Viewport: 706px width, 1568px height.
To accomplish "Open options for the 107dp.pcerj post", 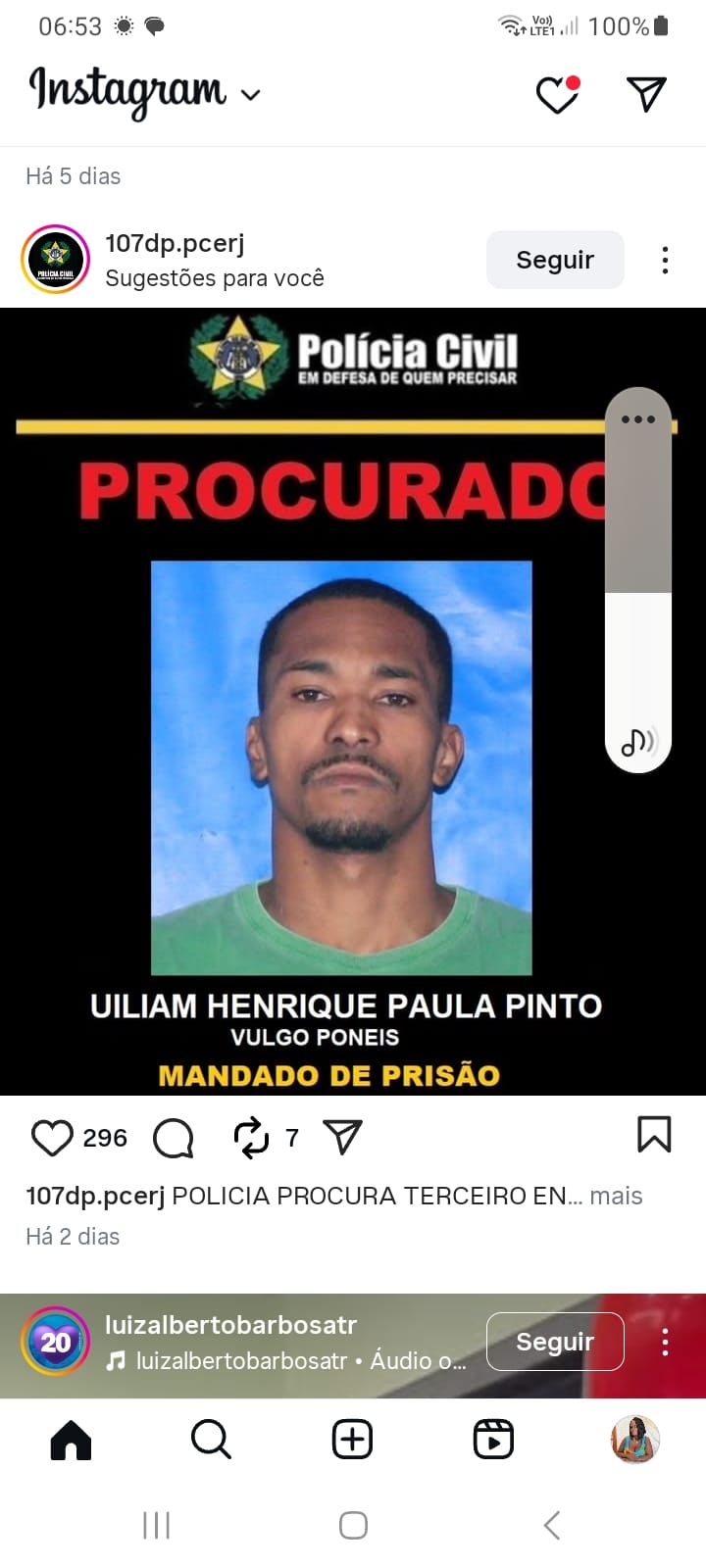I will 665,260.
